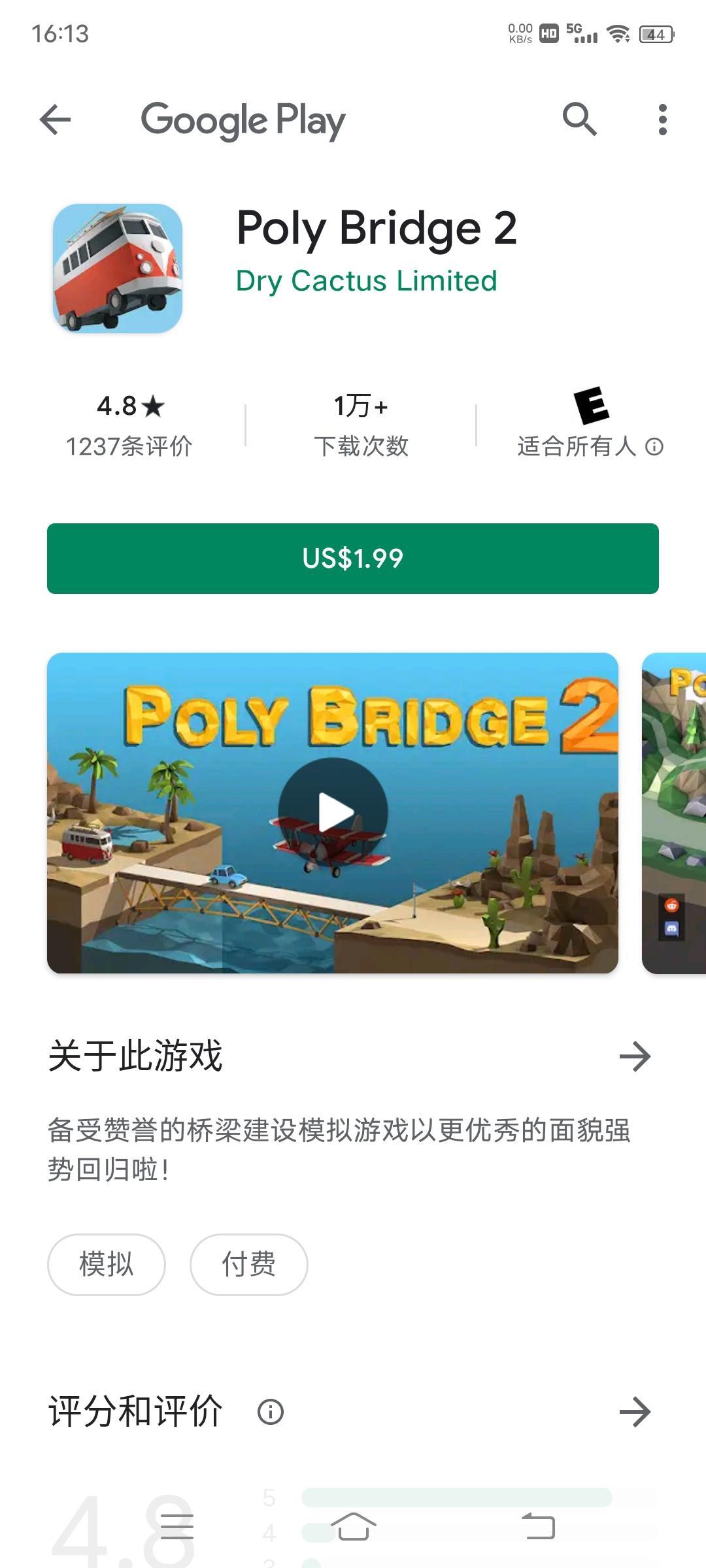Screen dimensions: 706x1568
Task: Expand the 关于此游戏 section arrow
Action: tap(635, 1056)
